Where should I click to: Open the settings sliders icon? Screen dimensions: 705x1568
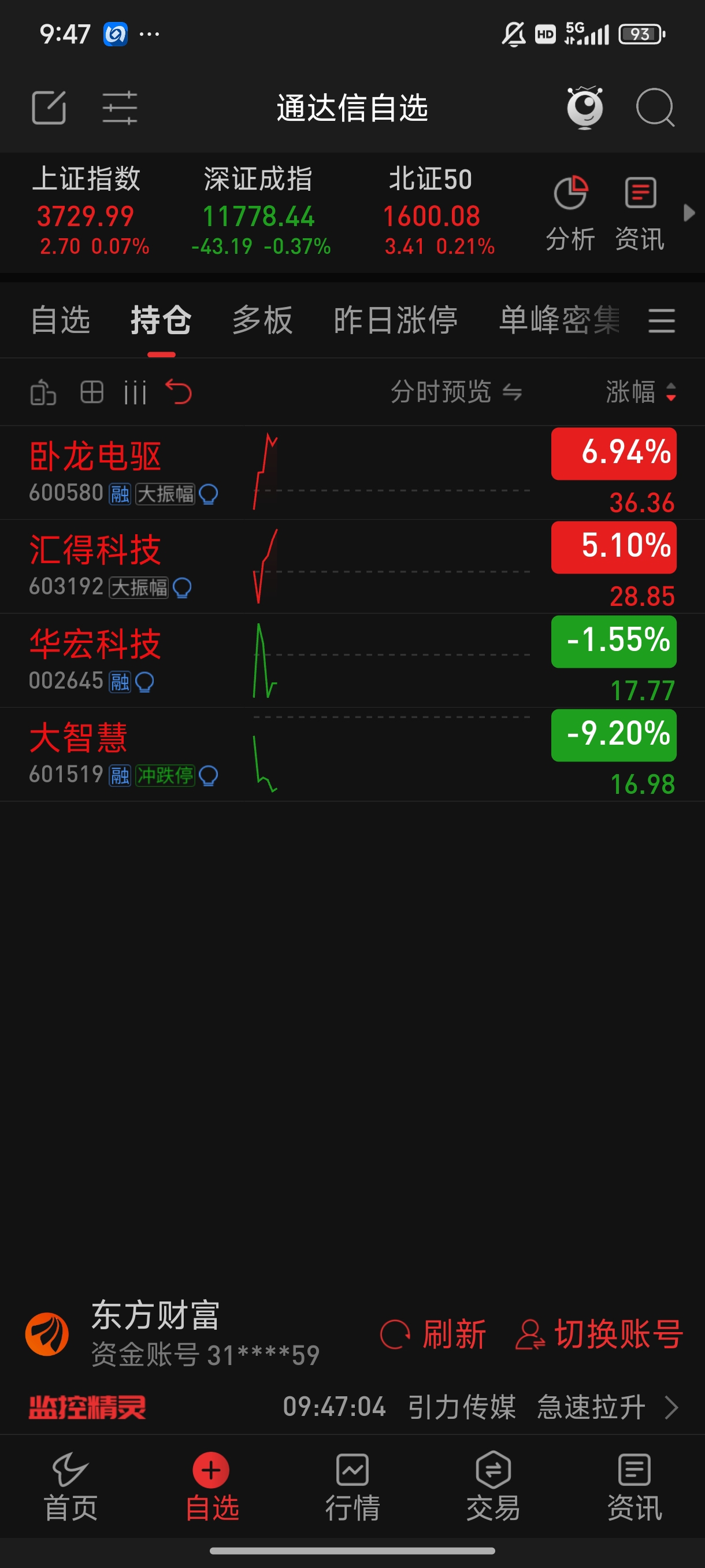point(119,108)
